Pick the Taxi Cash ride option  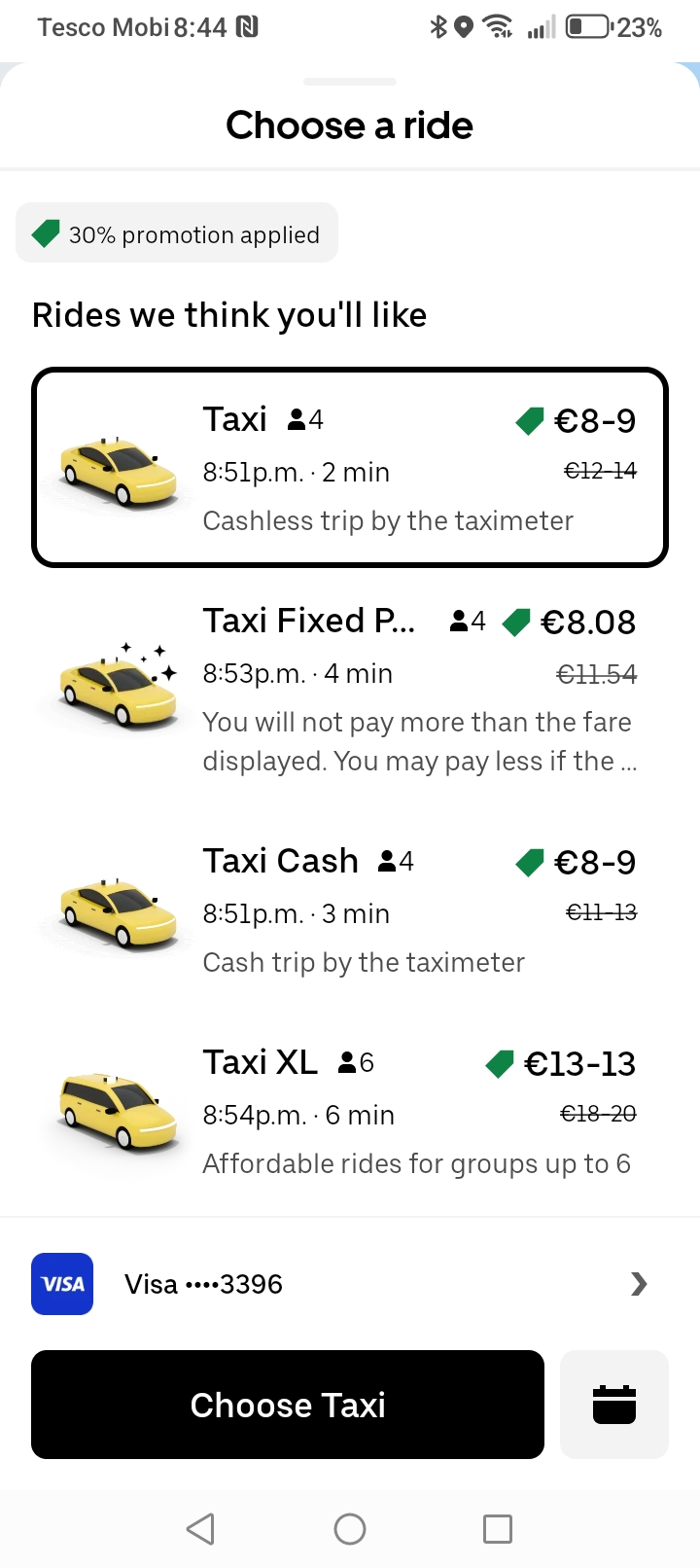[x=350, y=910]
